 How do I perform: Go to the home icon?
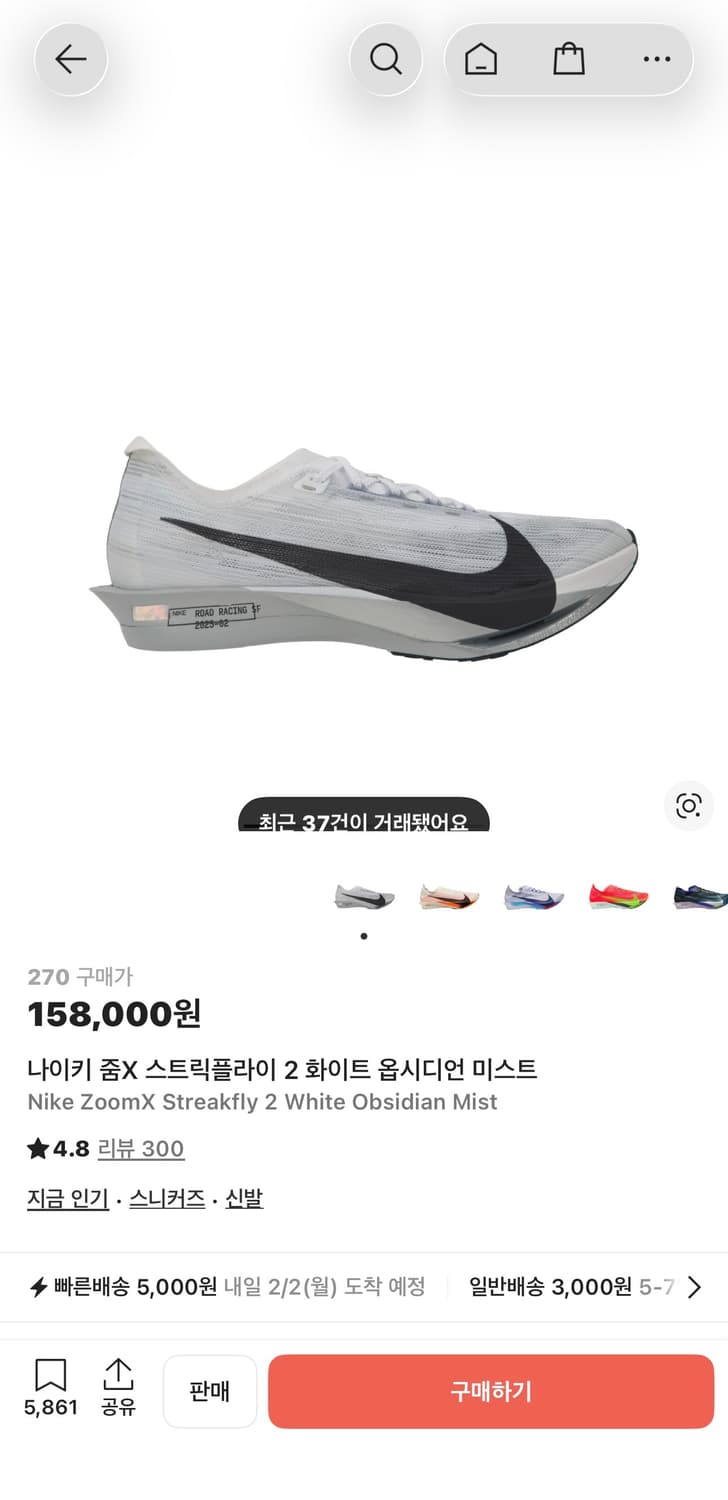click(482, 59)
